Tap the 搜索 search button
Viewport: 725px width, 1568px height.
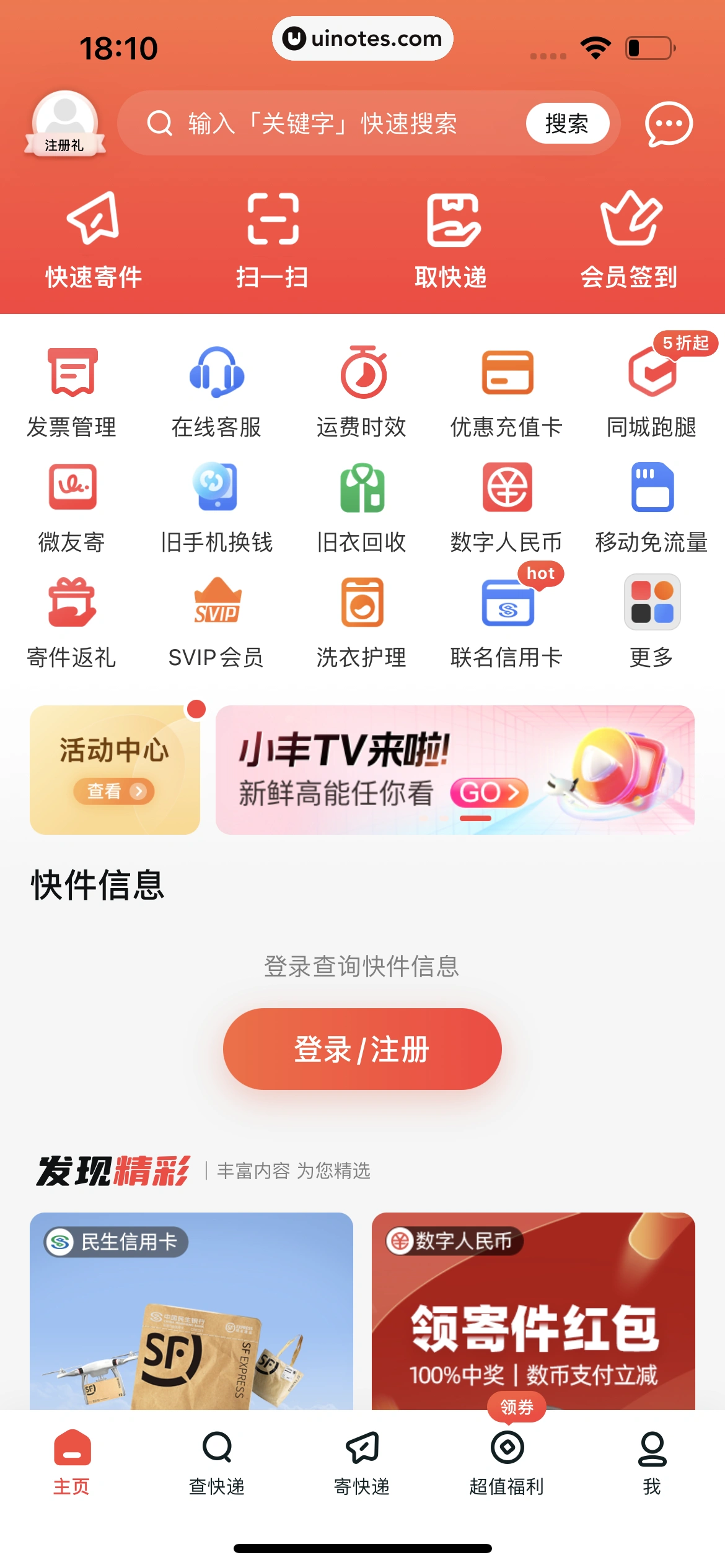click(x=568, y=123)
